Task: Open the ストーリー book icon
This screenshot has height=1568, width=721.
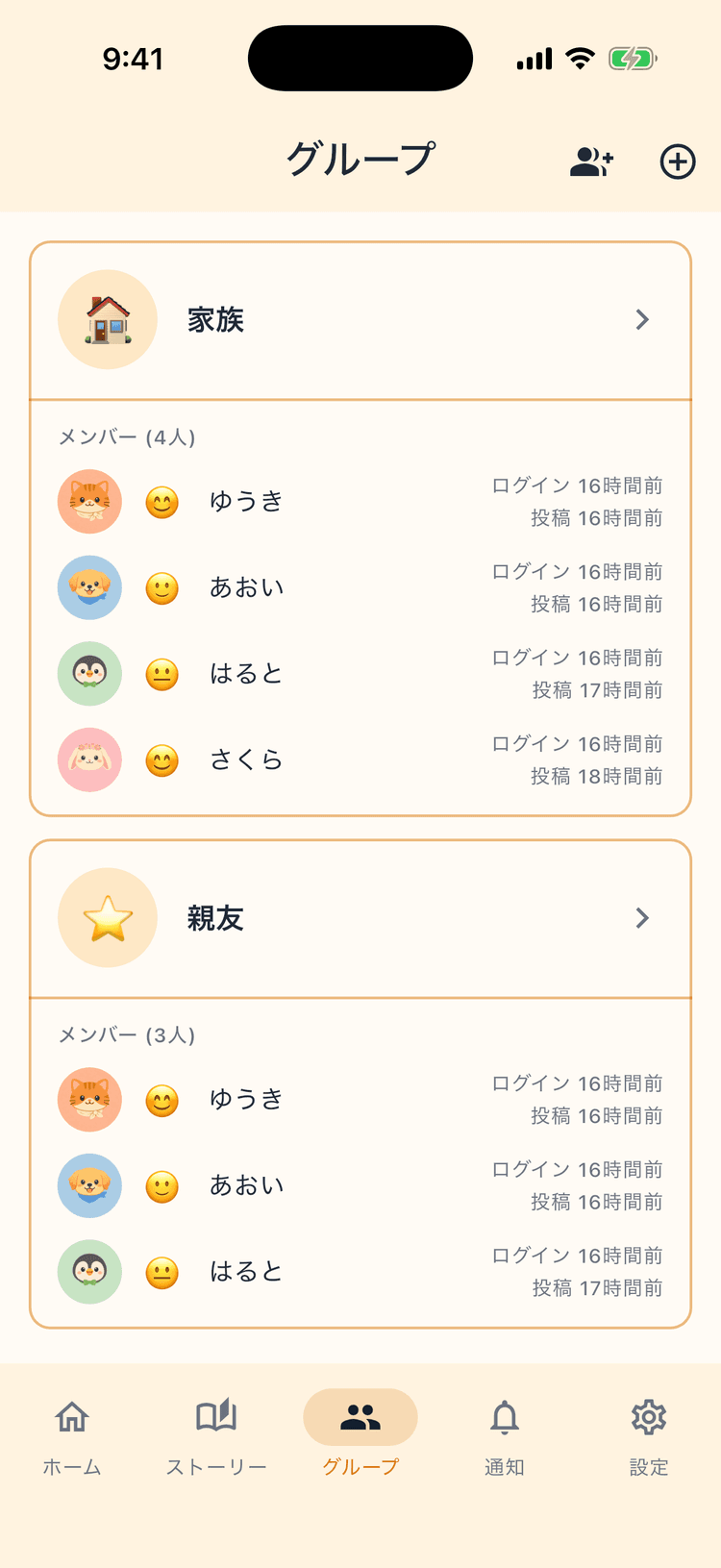Action: tap(216, 1417)
